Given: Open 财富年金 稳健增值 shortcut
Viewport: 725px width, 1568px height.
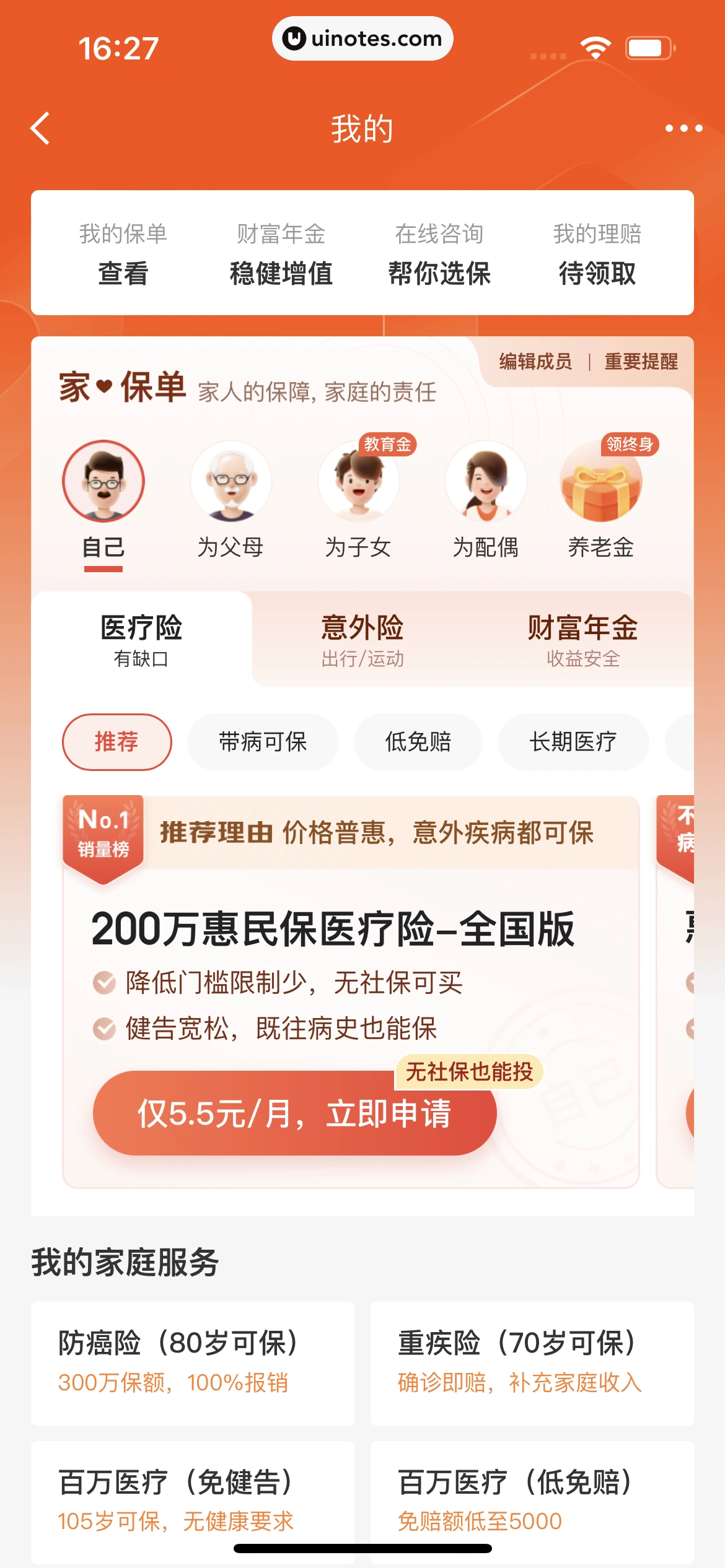Looking at the screenshot, I should [281, 254].
